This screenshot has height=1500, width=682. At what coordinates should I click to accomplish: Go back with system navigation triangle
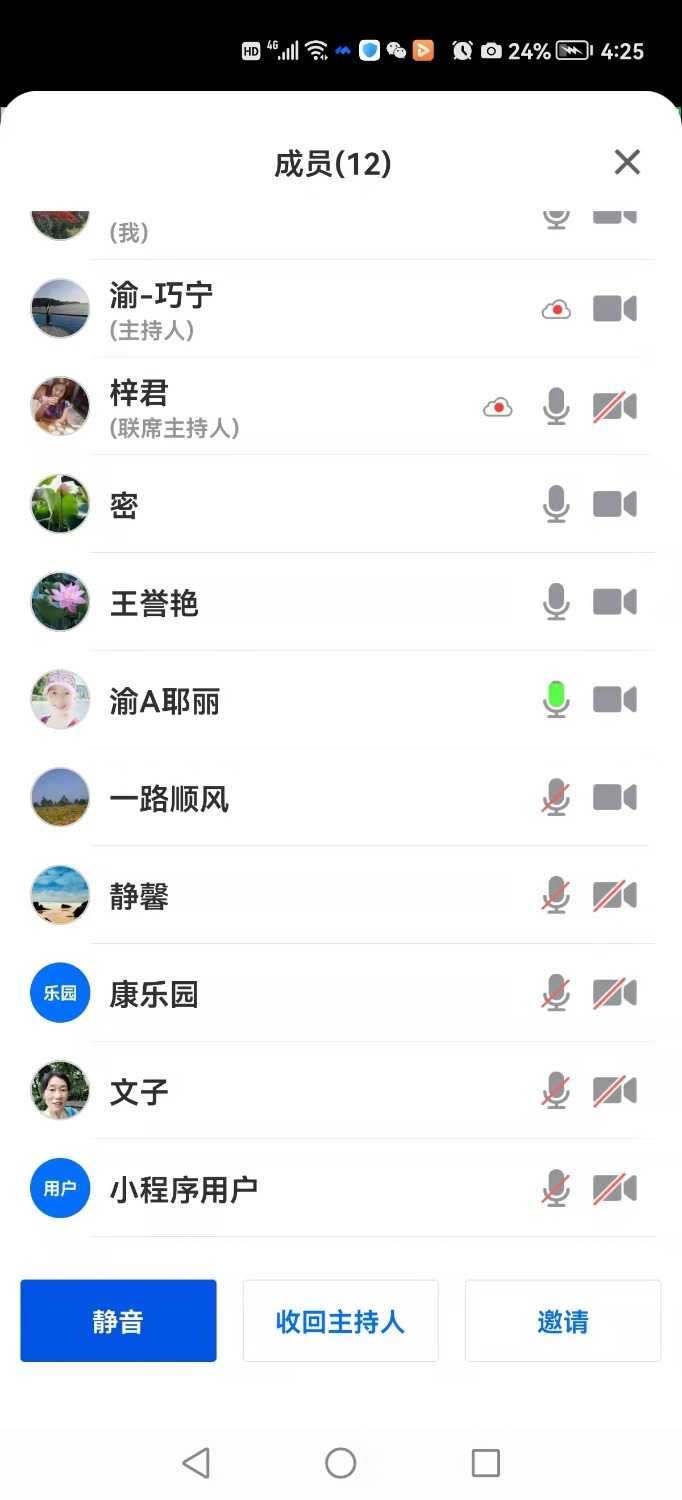(196, 1463)
